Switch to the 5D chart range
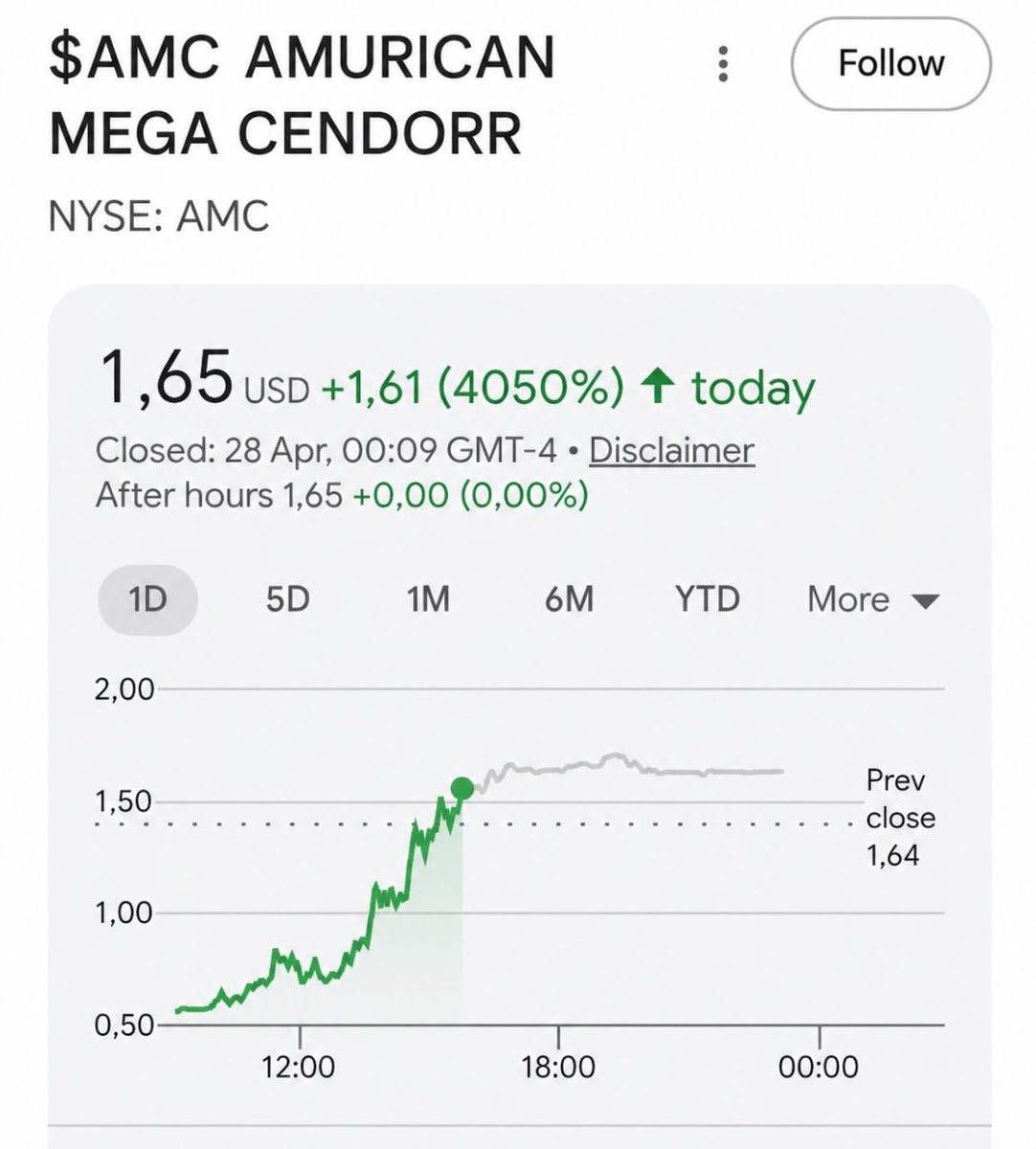Screen dimensions: 1036x1149 (287, 599)
